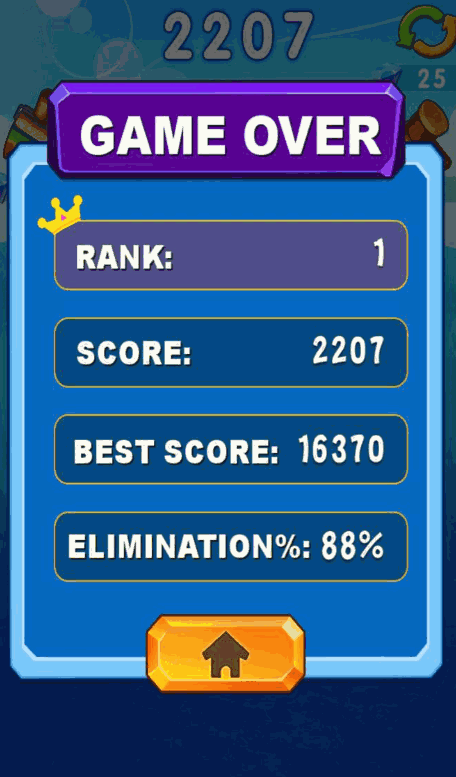Tap the orange home button
The width and height of the screenshot is (456, 777).
(226, 653)
